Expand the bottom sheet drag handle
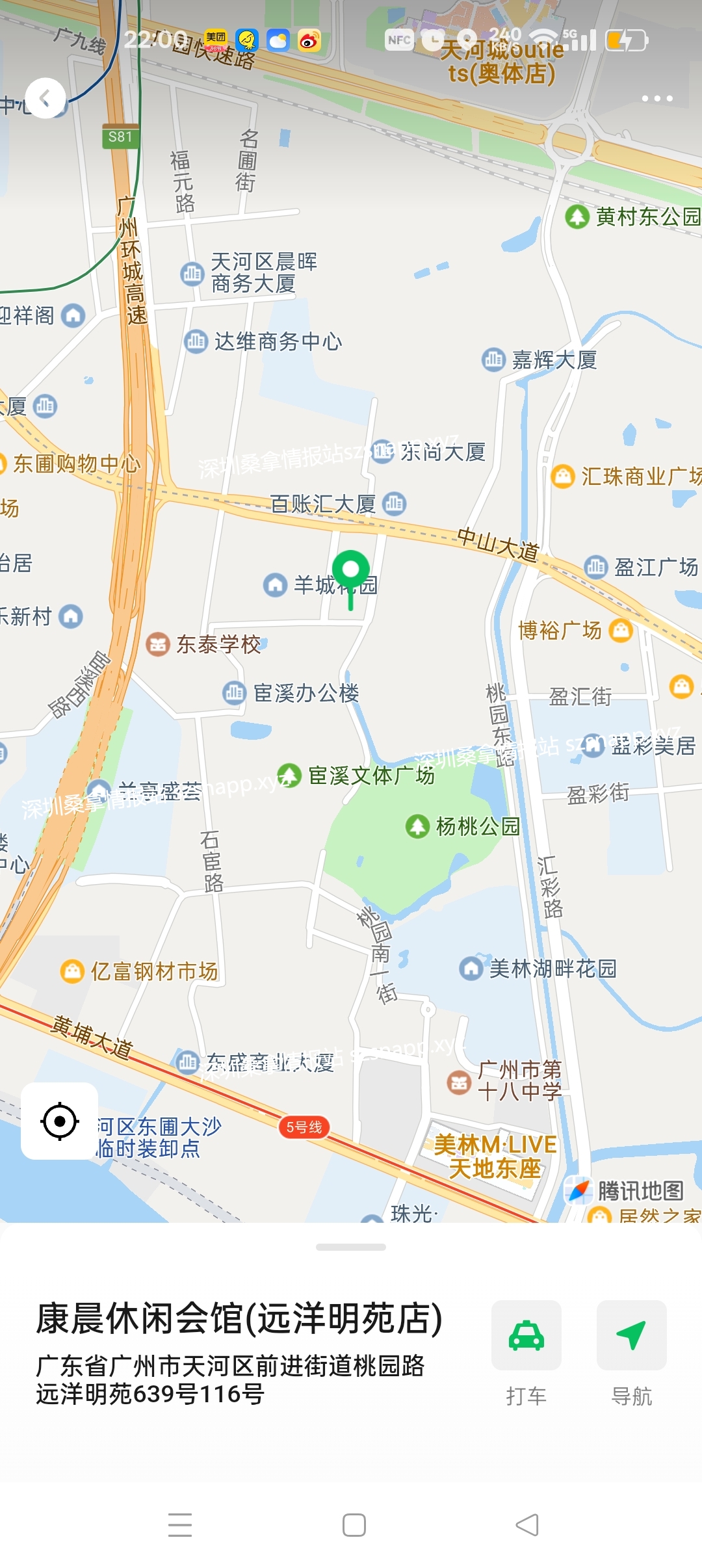702x1568 pixels. [351, 1247]
